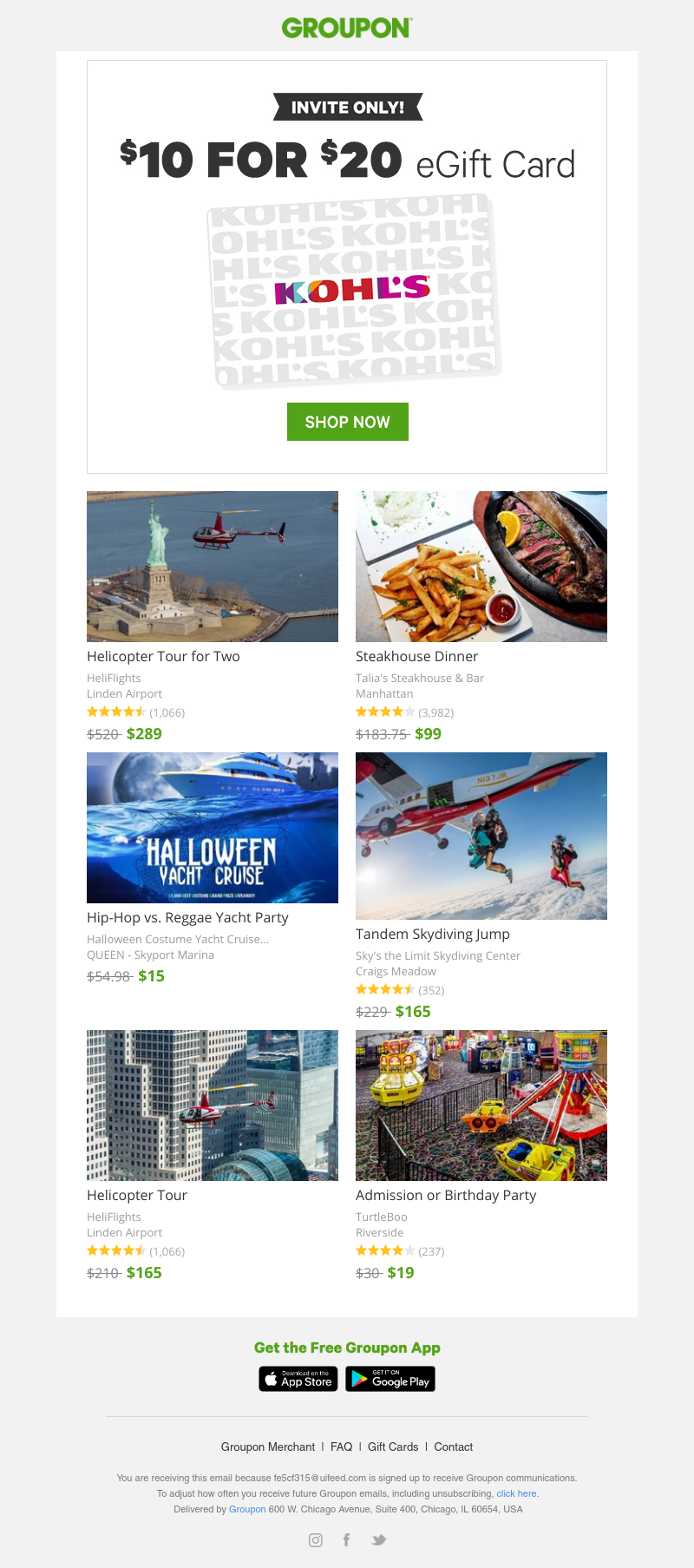Viewport: 694px width, 1568px height.
Task: Visit Groupon's Instagram page
Action: (x=316, y=1539)
